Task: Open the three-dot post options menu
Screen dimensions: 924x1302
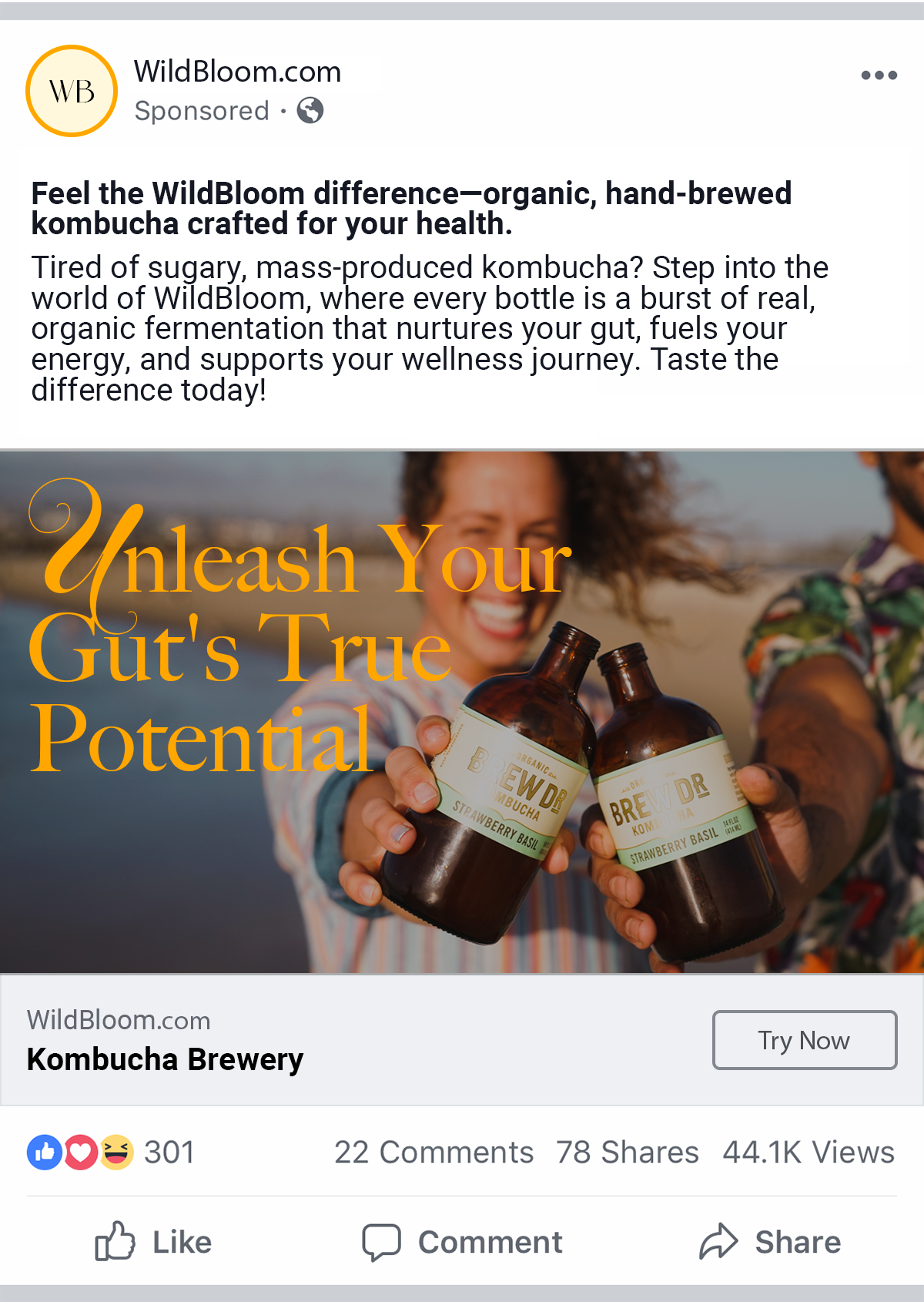Action: pos(879,76)
